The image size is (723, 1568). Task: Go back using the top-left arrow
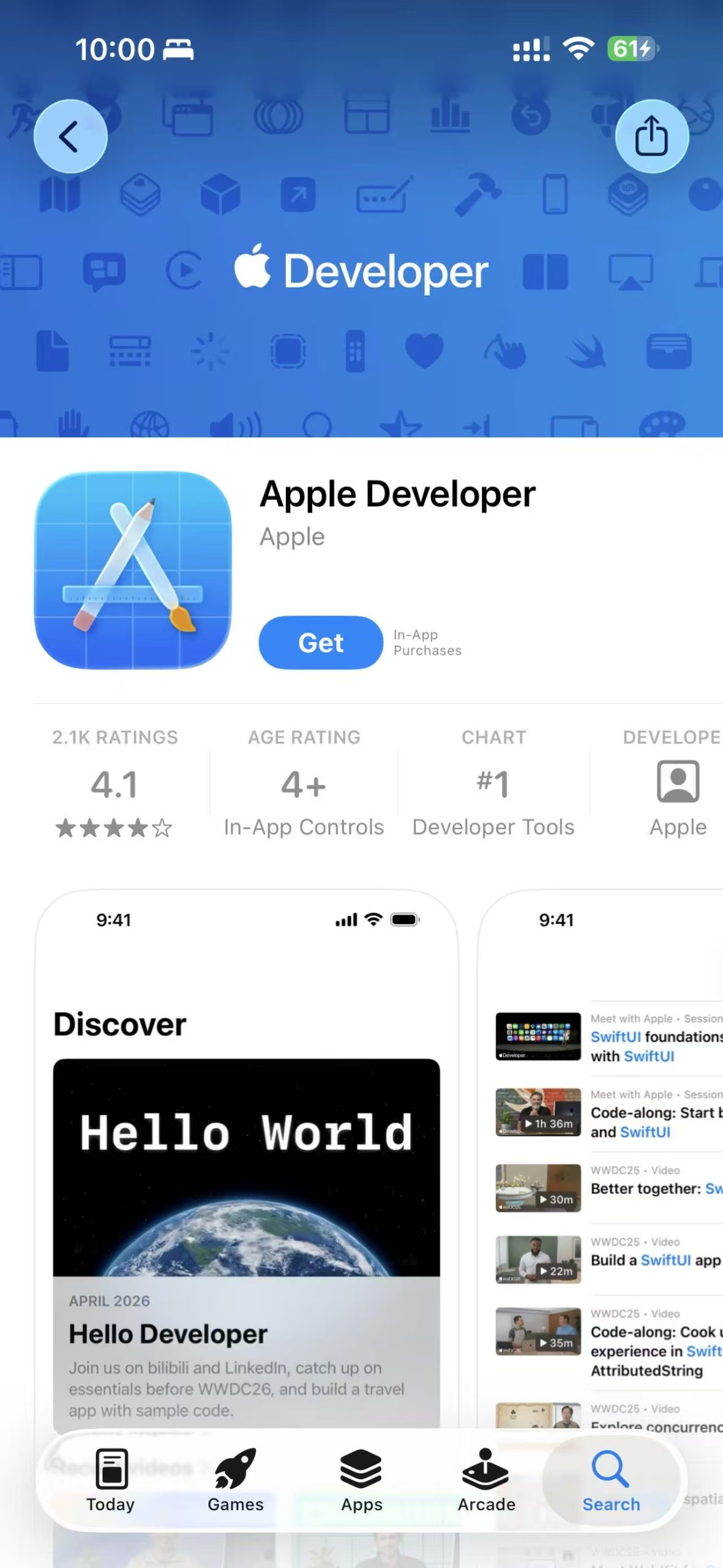pos(70,136)
